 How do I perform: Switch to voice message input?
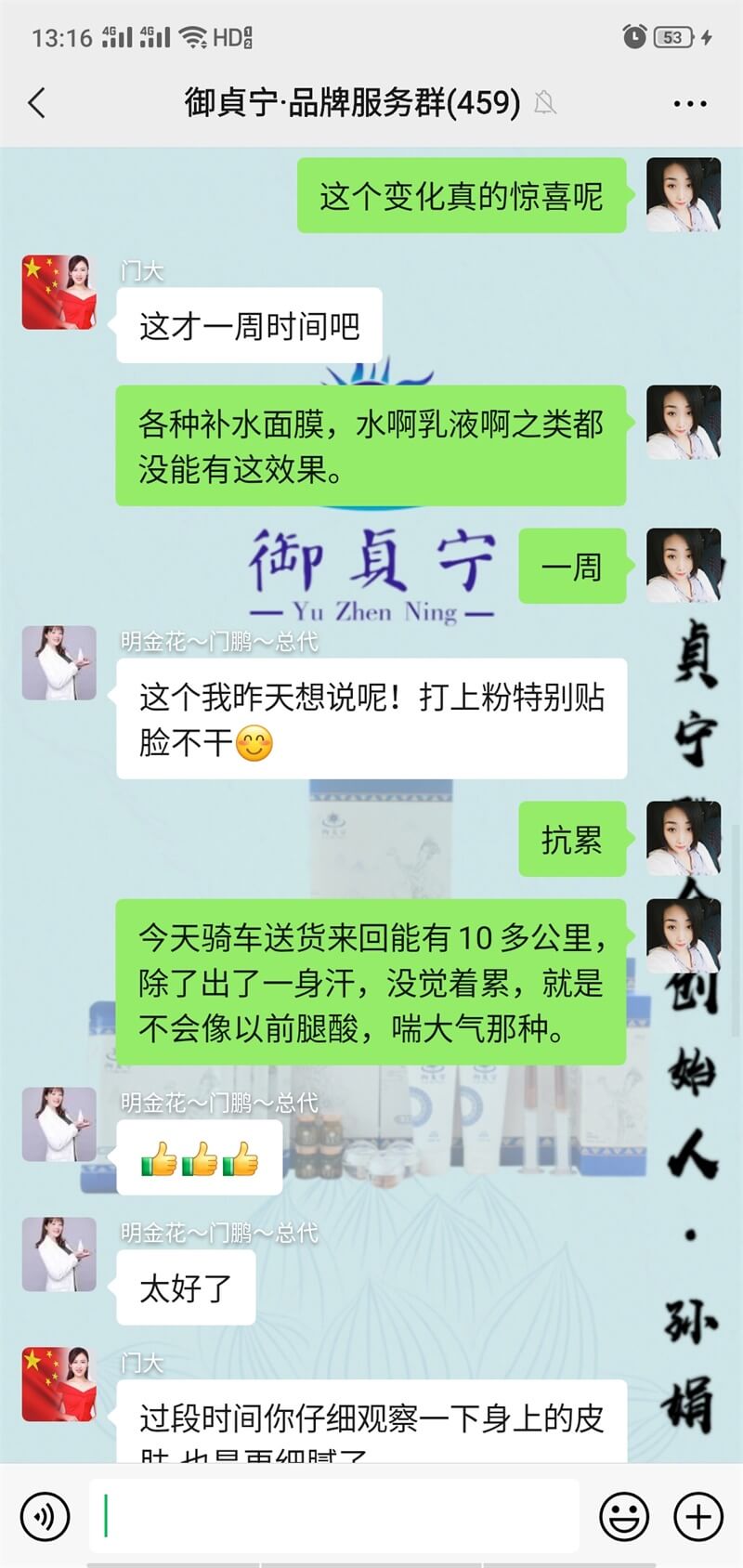(45, 1517)
